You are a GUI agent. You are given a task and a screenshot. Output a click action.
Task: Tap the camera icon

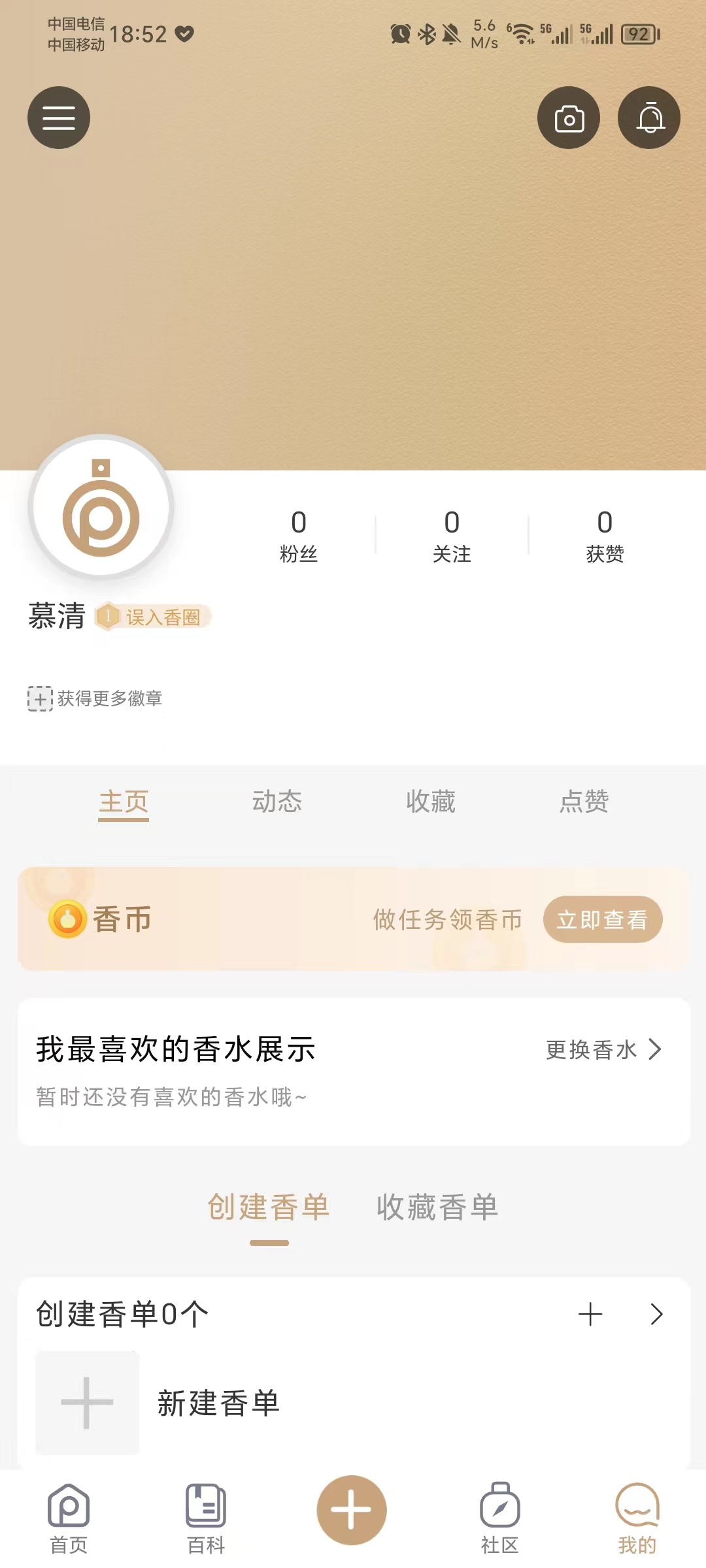[569, 118]
